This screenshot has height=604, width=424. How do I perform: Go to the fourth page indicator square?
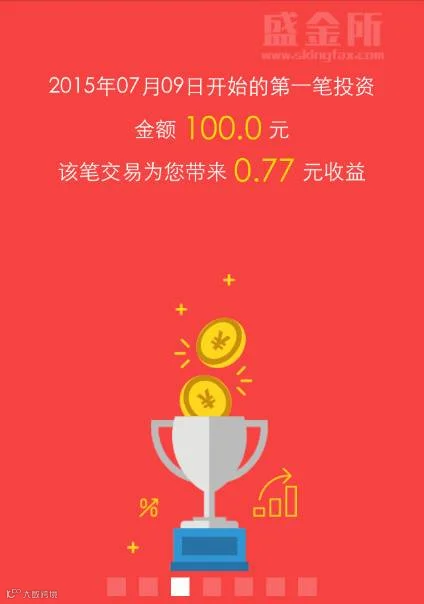click(x=212, y=587)
